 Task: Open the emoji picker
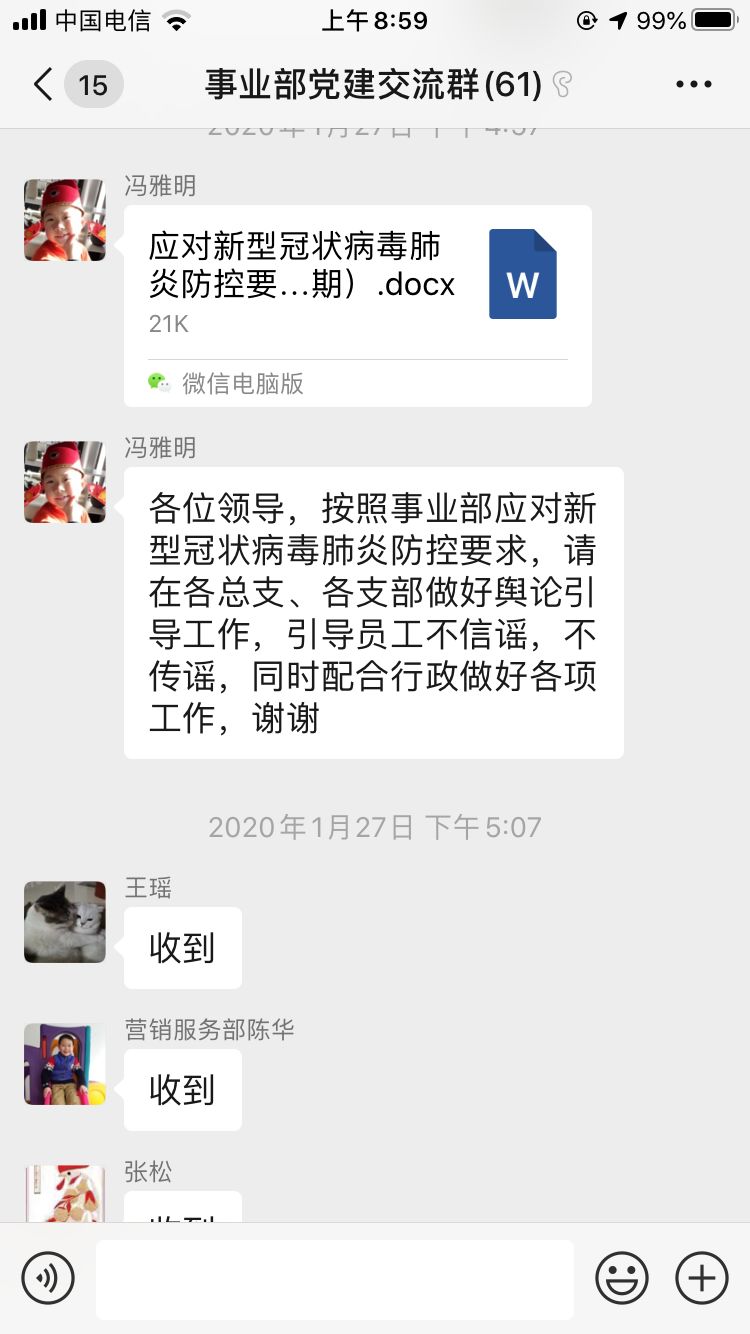[x=622, y=1278]
